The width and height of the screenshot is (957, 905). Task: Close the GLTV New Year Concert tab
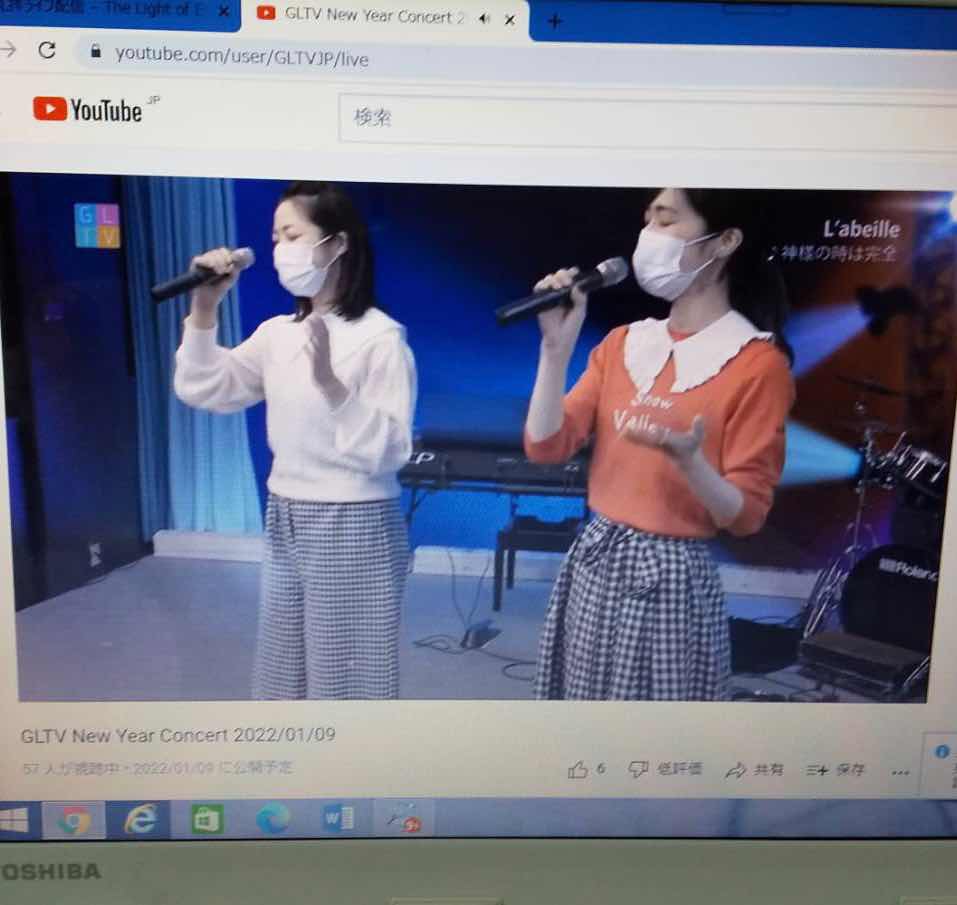[510, 18]
